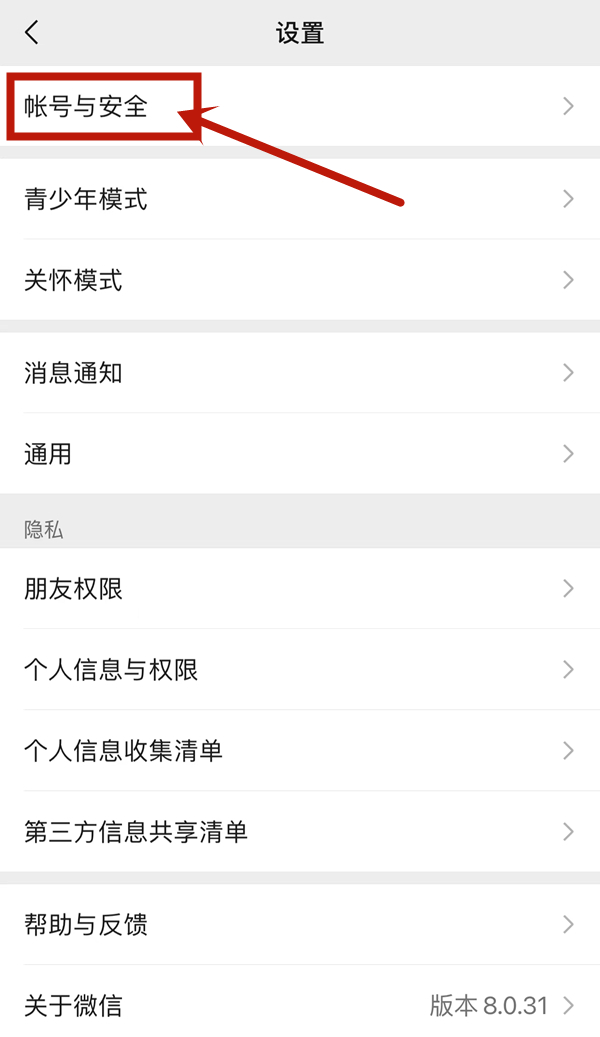
Task: Open 关于微信 version info
Action: pos(300,1005)
